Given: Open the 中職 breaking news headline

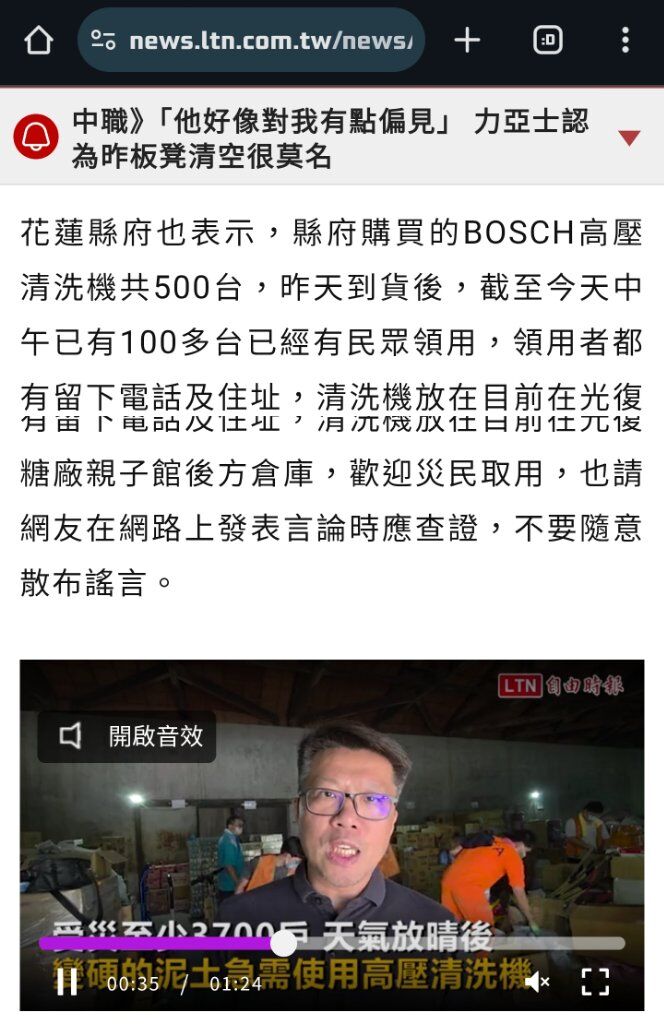Looking at the screenshot, I should click(330, 138).
